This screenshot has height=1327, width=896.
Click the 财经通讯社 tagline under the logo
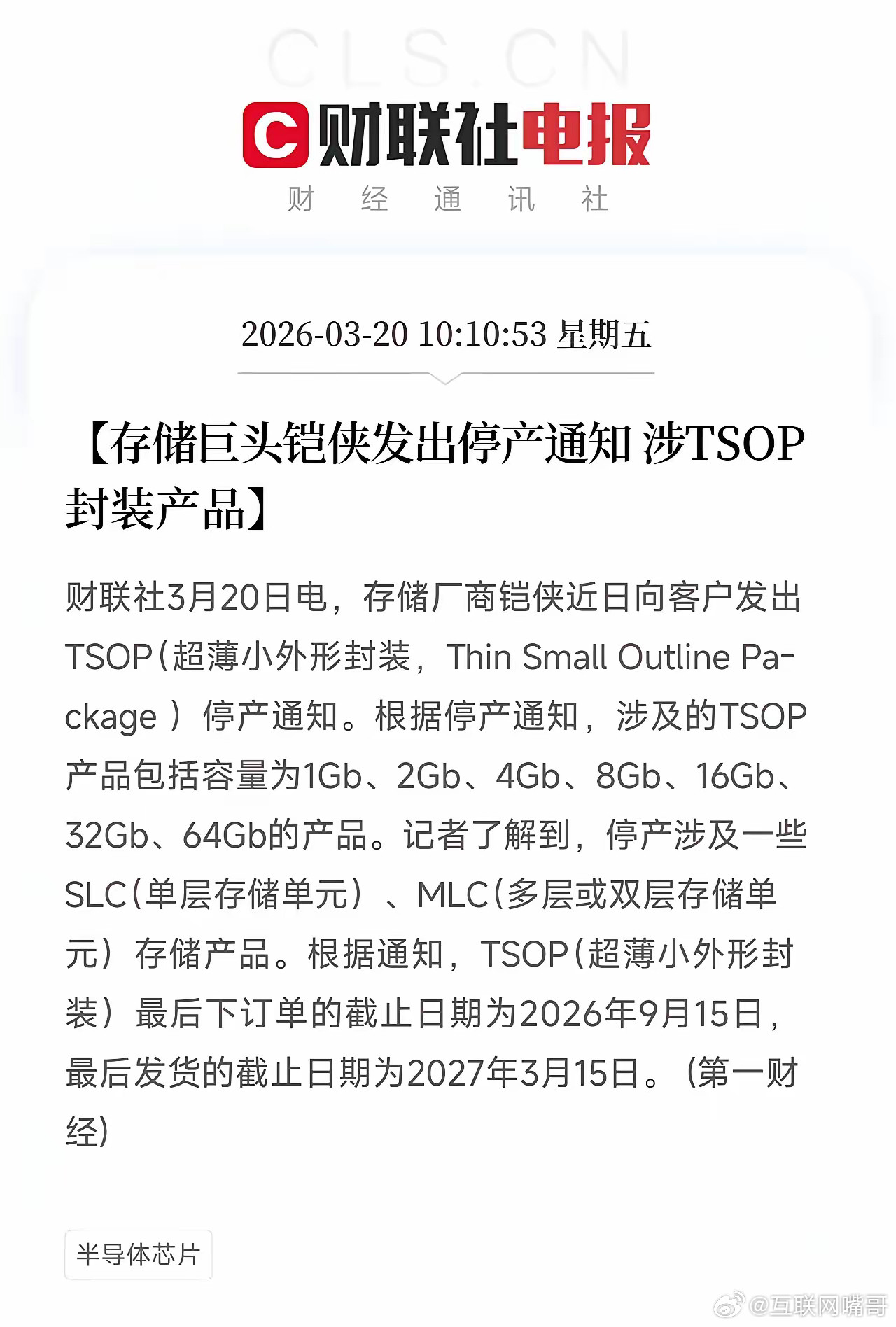point(447,199)
